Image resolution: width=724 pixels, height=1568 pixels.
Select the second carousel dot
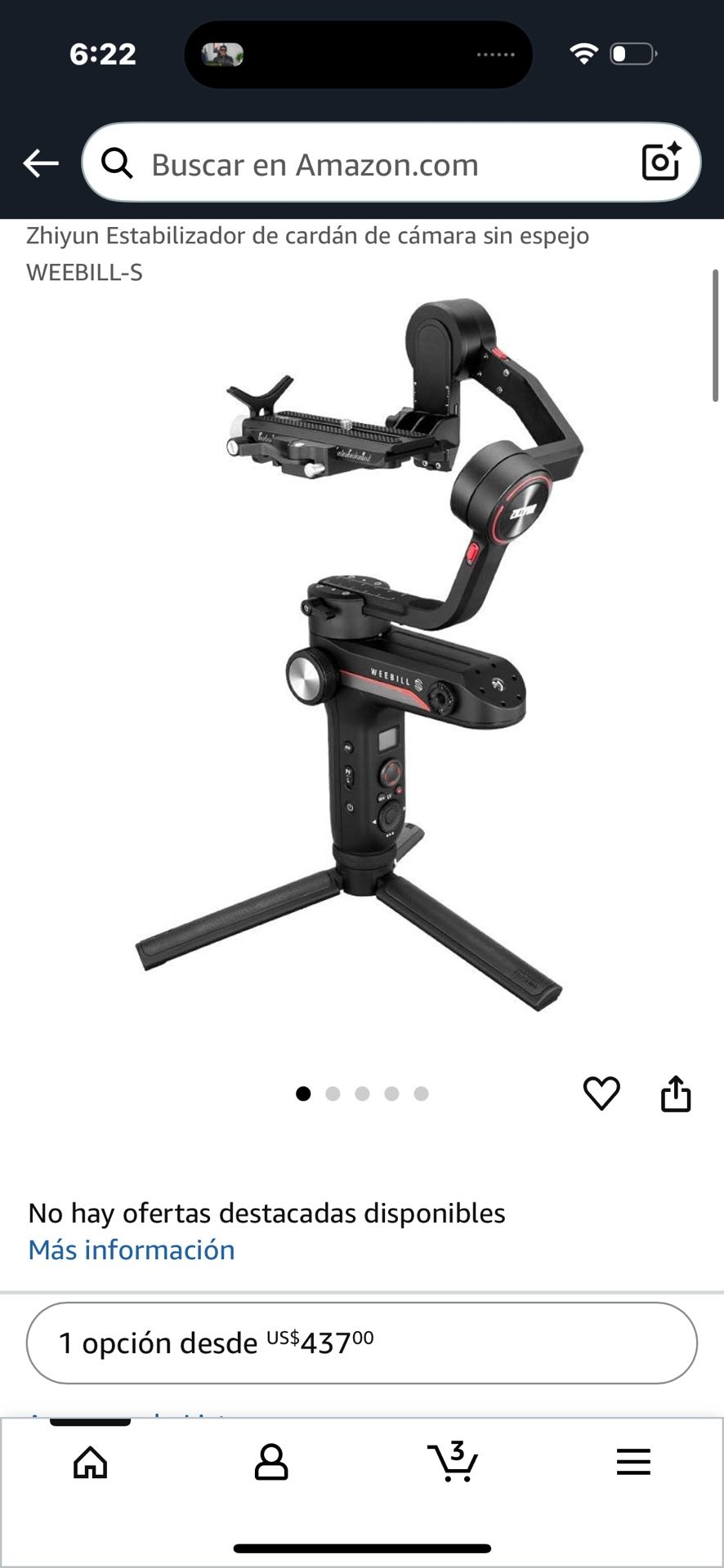click(332, 1093)
